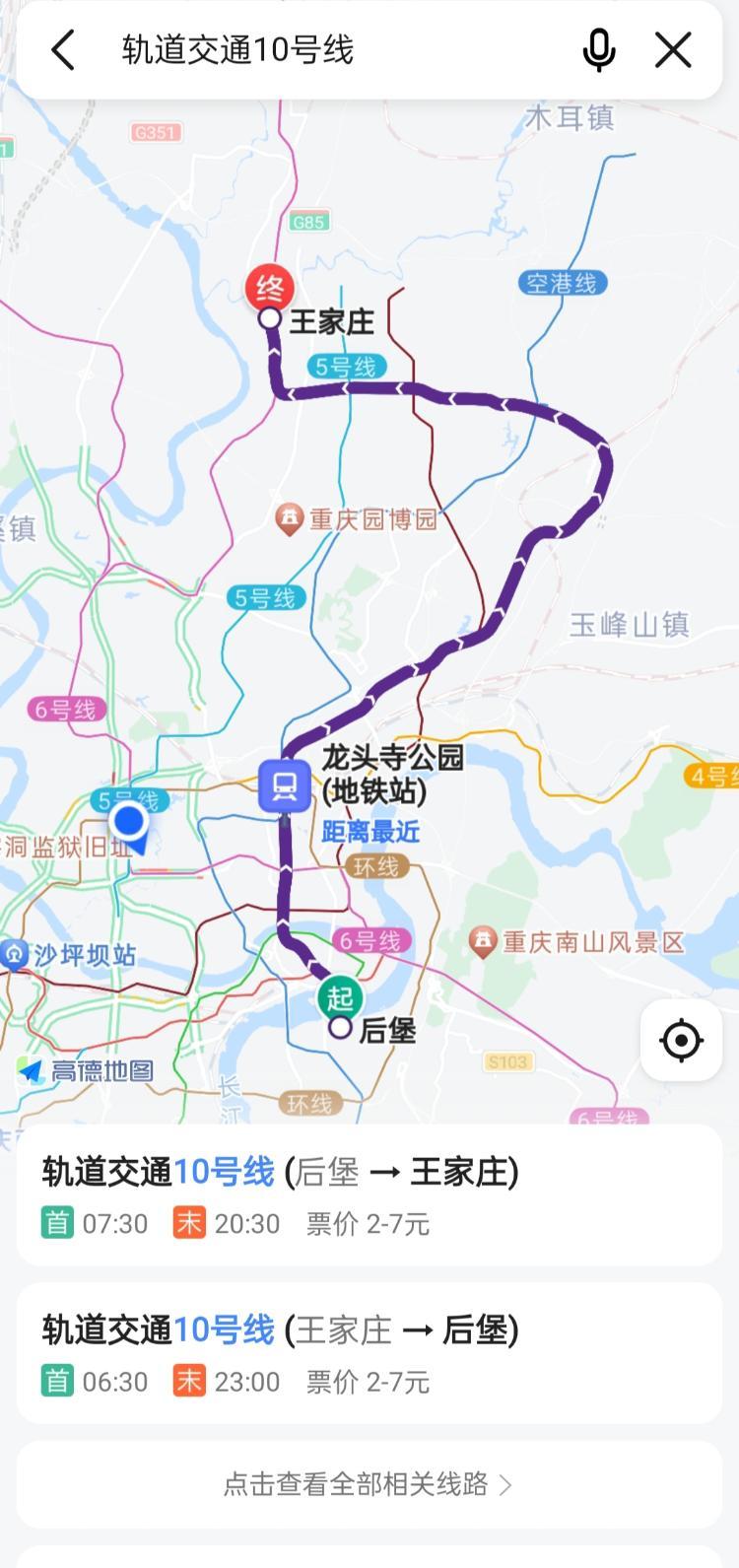The width and height of the screenshot is (739, 1568).
Task: Start voice search with the microphone icon
Action: (x=598, y=50)
